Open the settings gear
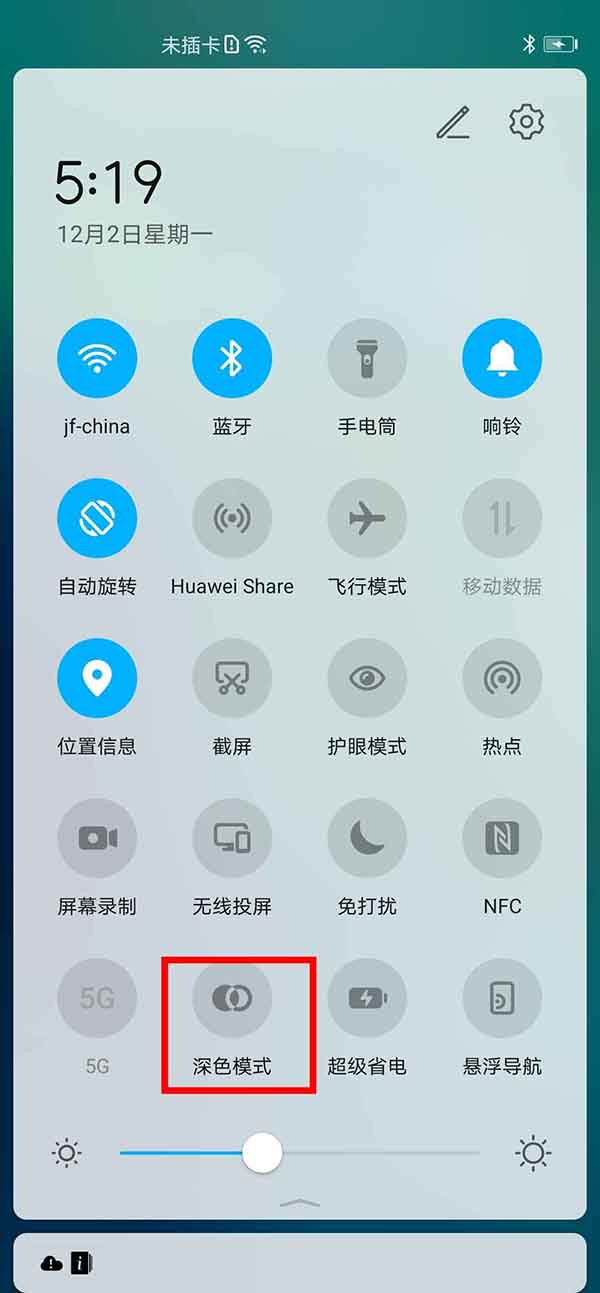 click(x=526, y=122)
